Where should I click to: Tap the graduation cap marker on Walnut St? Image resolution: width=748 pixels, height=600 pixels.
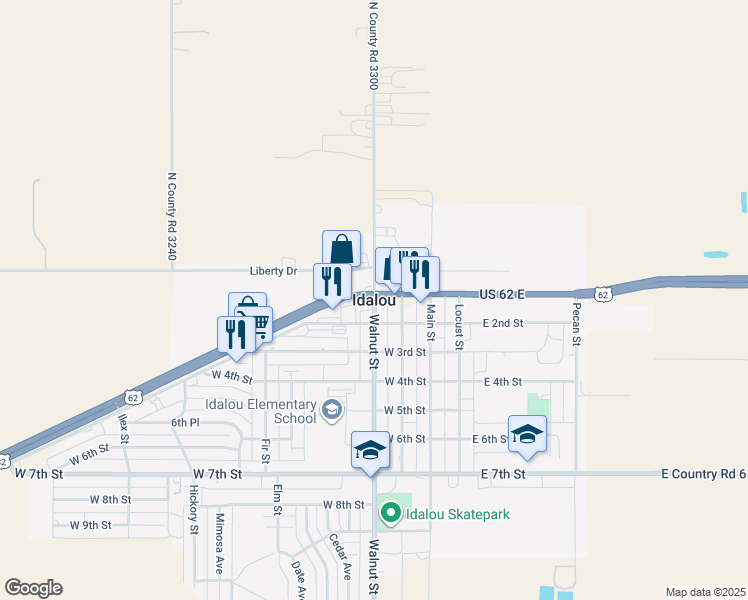(x=369, y=449)
